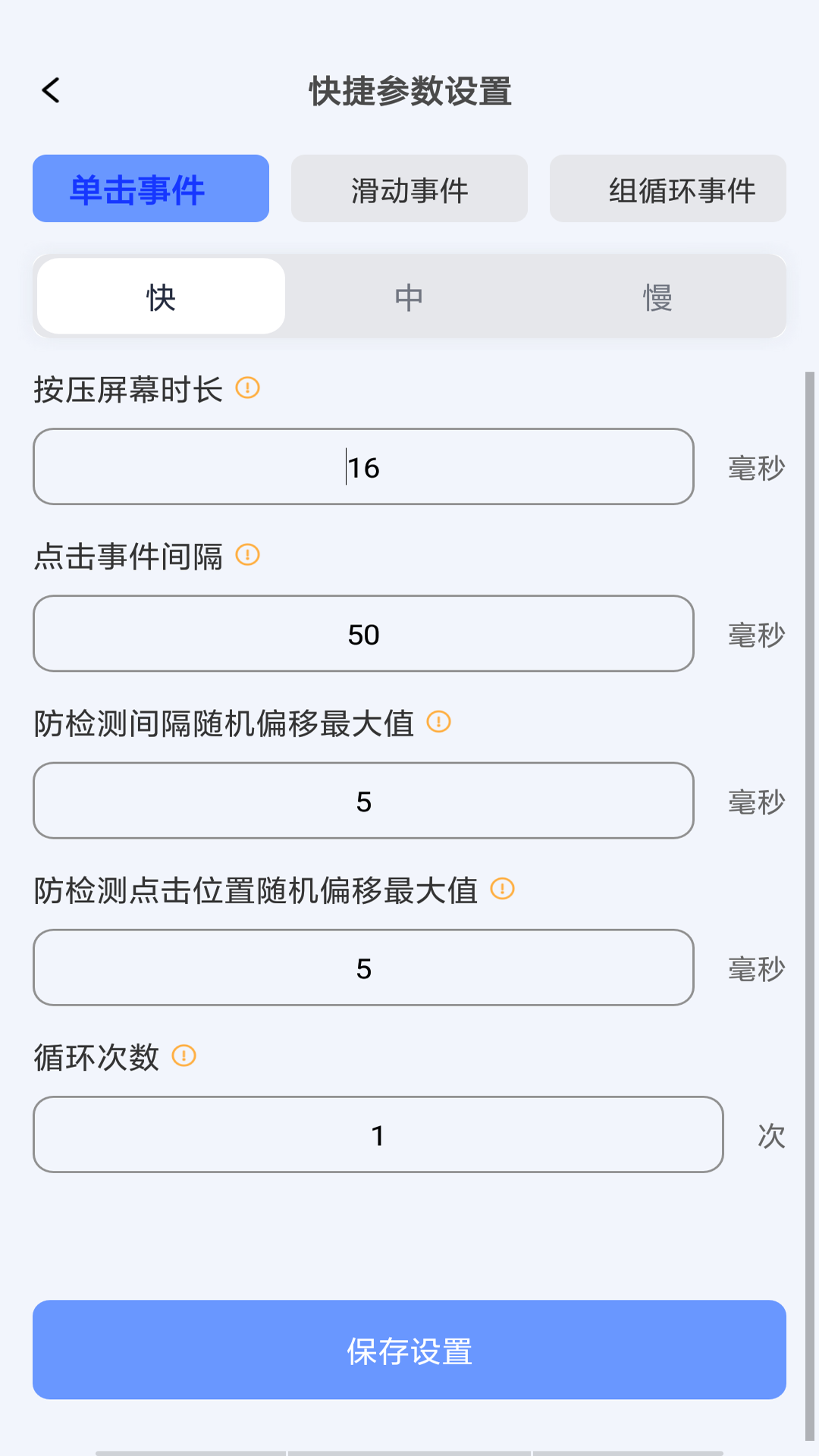
Task: Edit the 循环次数 field showing 1
Action: (x=378, y=1134)
